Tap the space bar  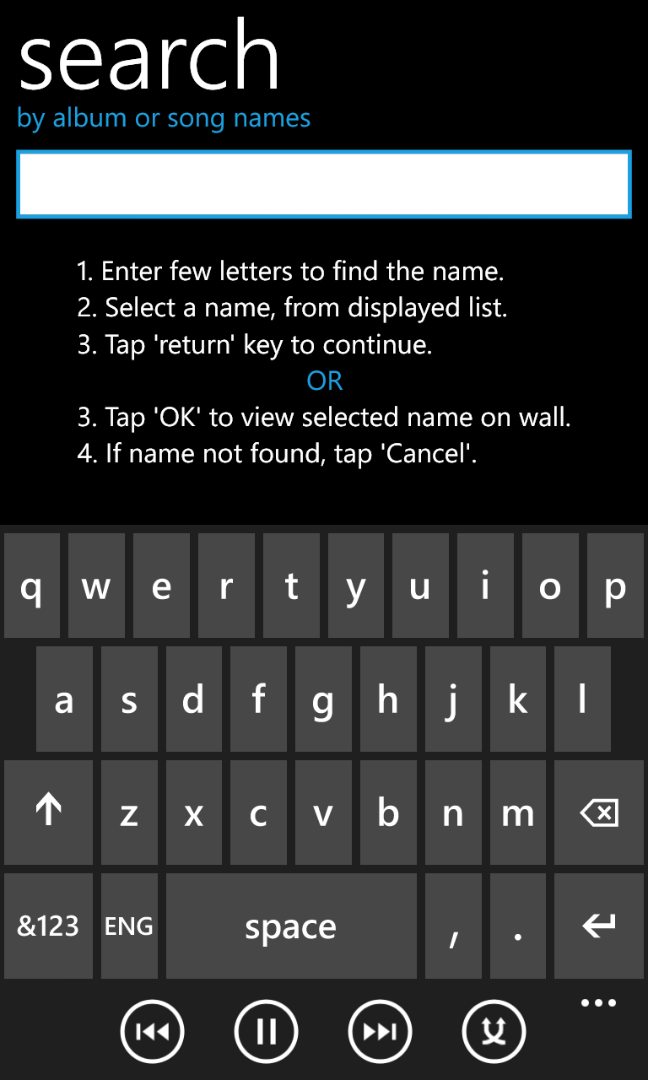(x=290, y=926)
